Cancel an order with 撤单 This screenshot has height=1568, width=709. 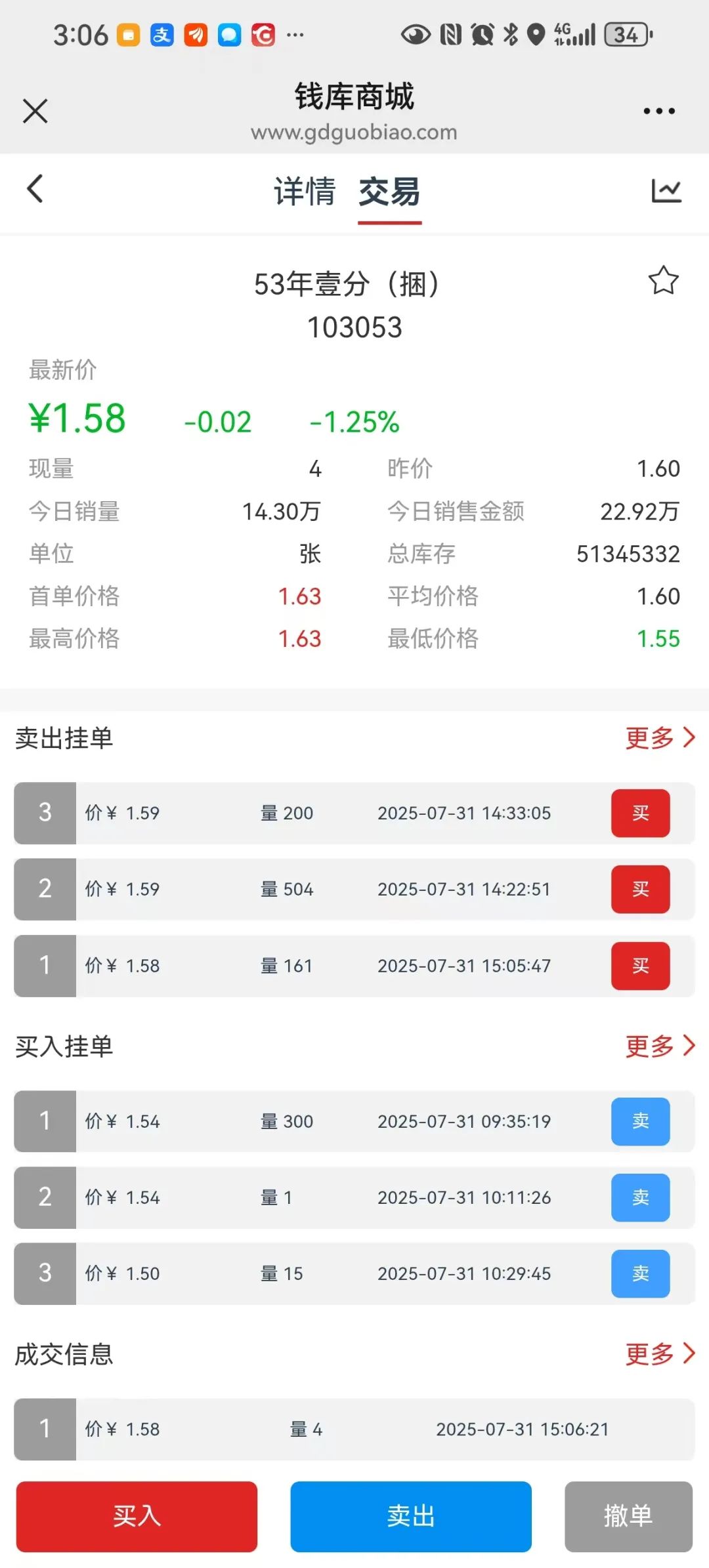pos(628,1516)
